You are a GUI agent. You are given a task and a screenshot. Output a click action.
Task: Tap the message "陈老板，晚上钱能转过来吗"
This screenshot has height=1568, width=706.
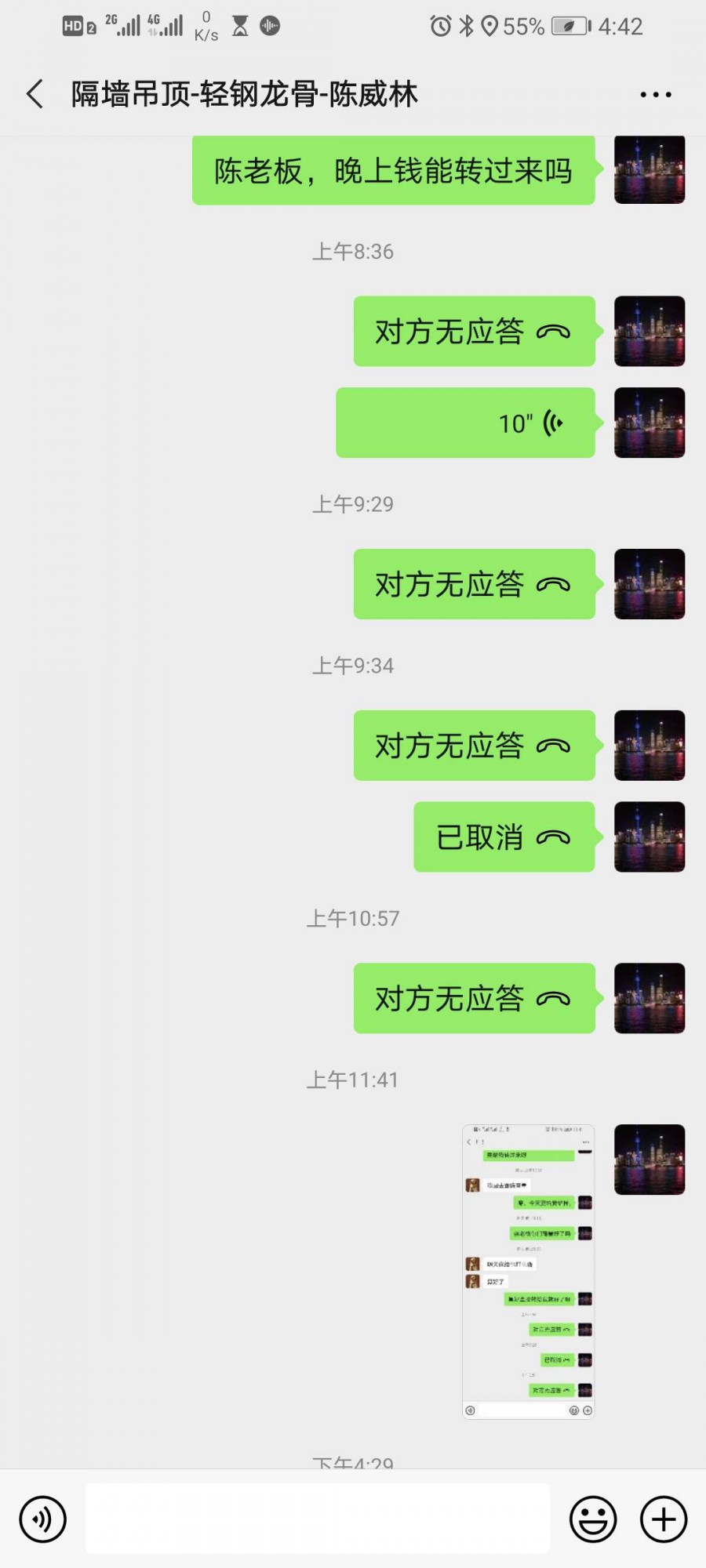(x=393, y=171)
